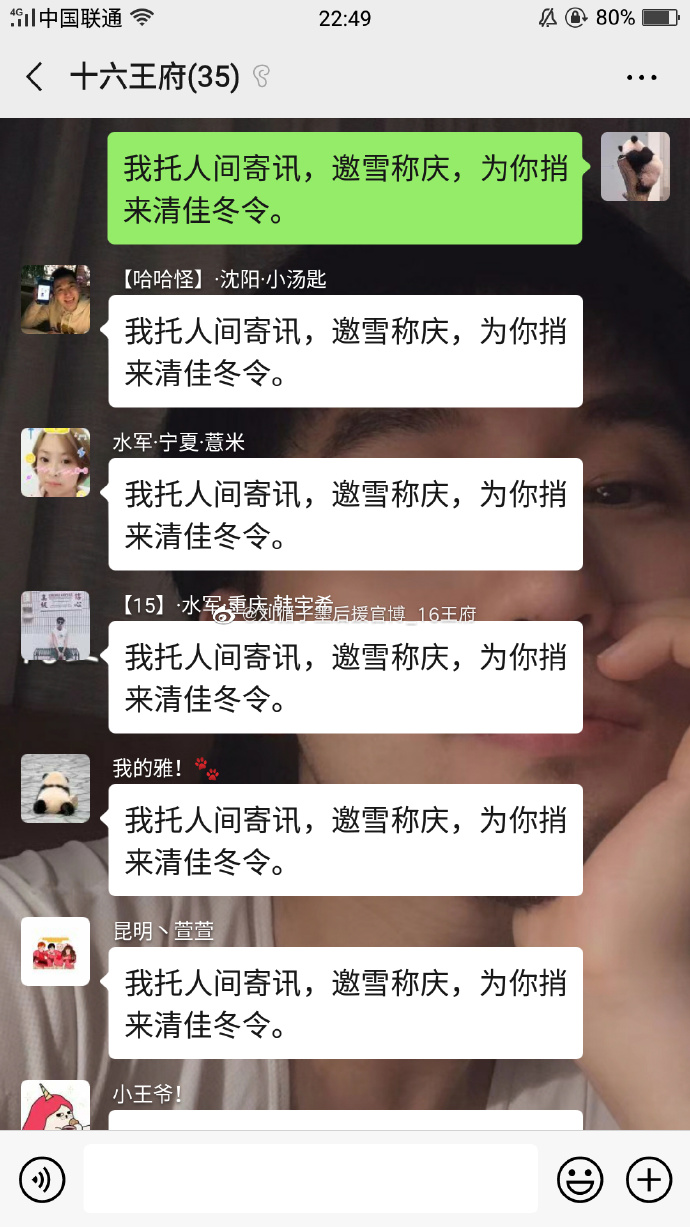Viewport: 690px width, 1227px height.
Task: Tap the avatar of the 【15】·水军·重庆 member
Action: [56, 625]
